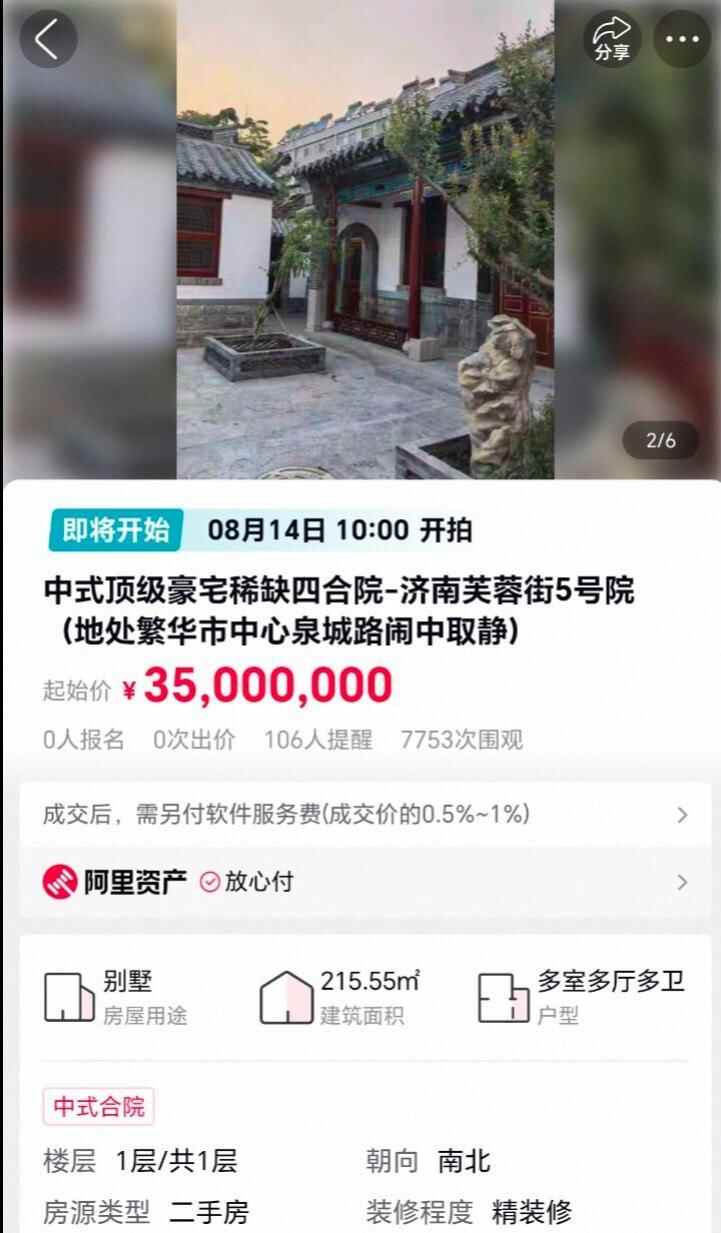The height and width of the screenshot is (1233, 721).
Task: Tap the 中式合院 tag
Action: pos(98,1107)
